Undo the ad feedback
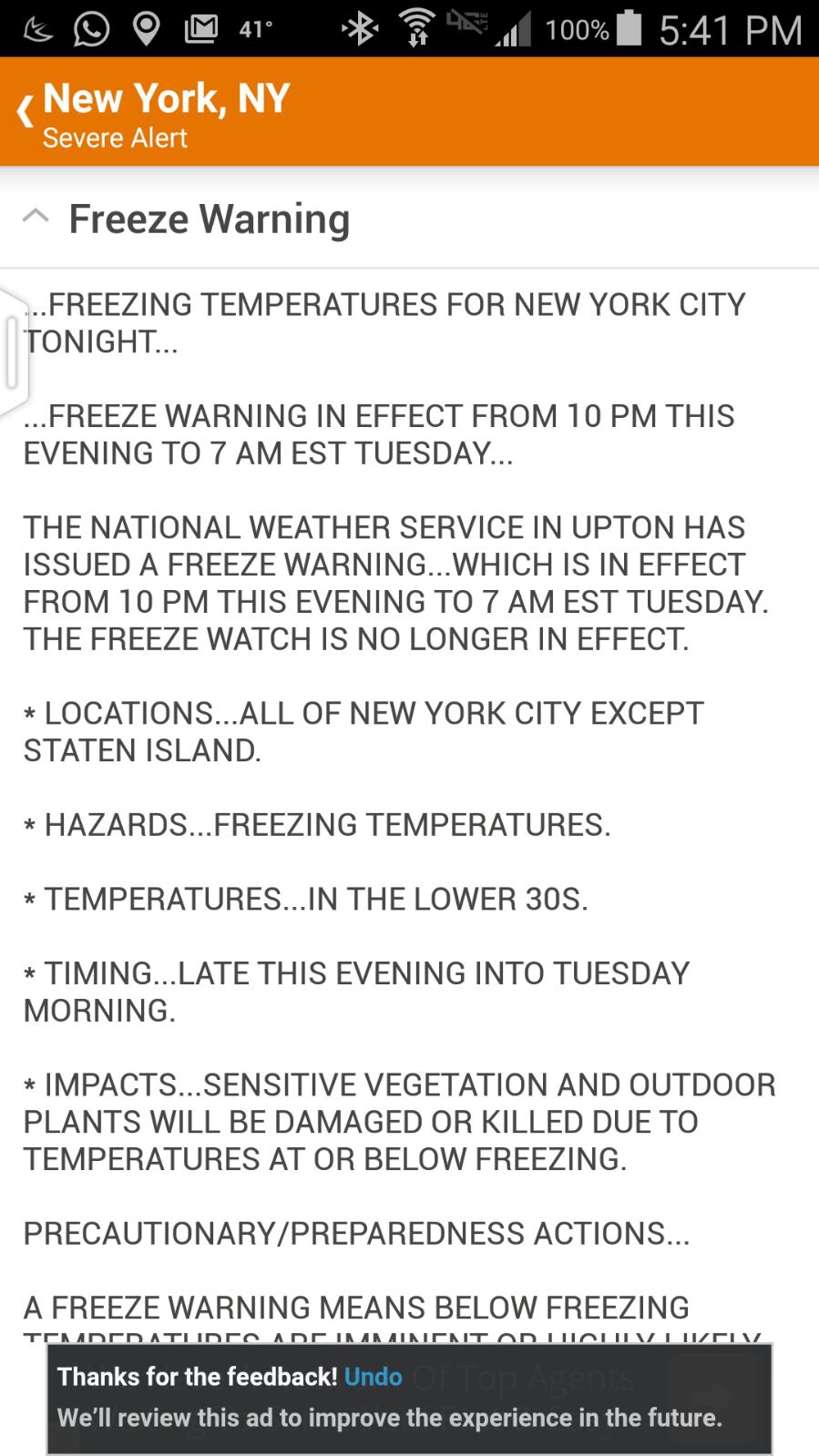The height and width of the screenshot is (1456, 819). (x=373, y=1376)
